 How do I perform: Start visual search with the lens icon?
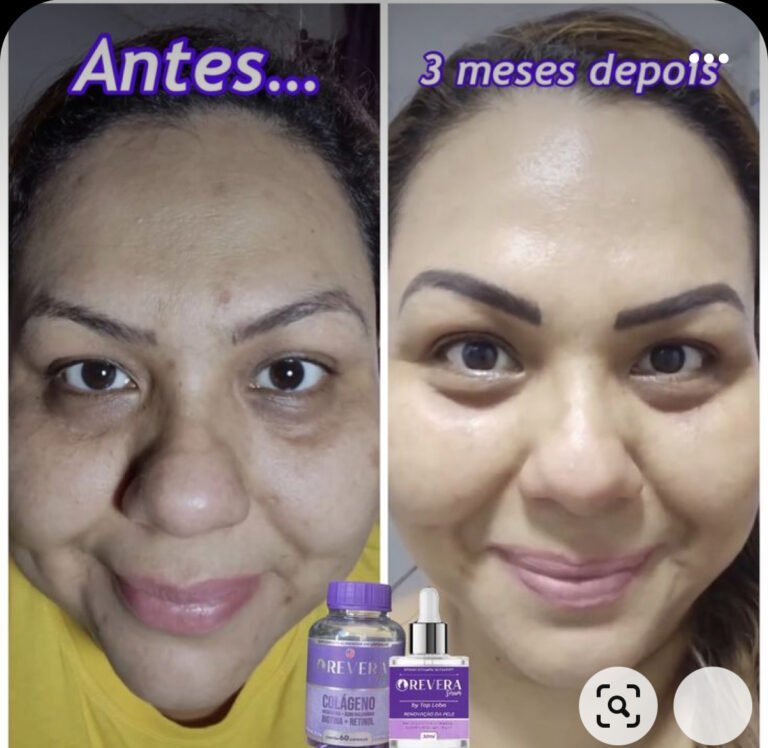point(618,706)
